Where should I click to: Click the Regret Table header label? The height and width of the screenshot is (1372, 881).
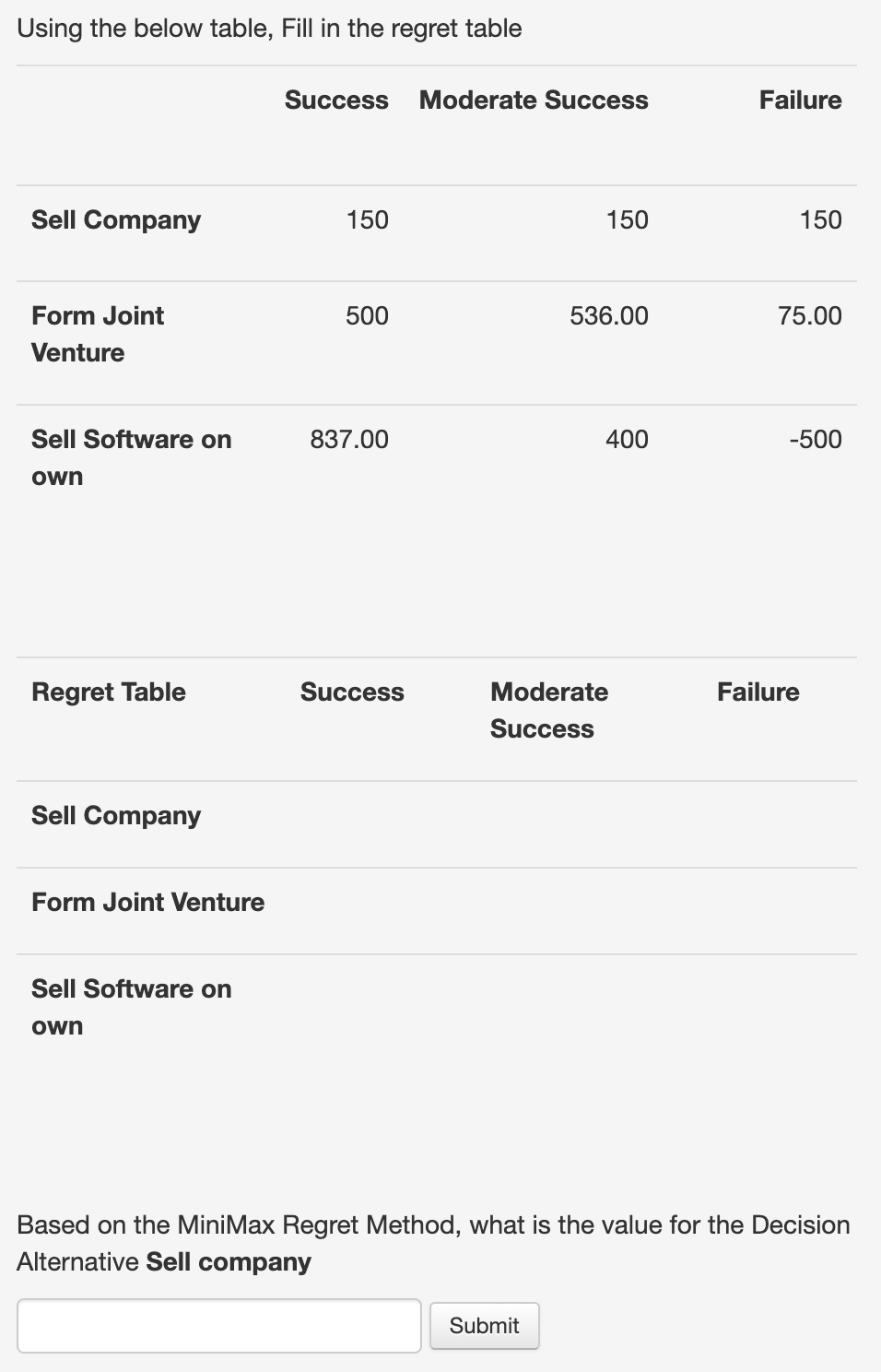(109, 692)
